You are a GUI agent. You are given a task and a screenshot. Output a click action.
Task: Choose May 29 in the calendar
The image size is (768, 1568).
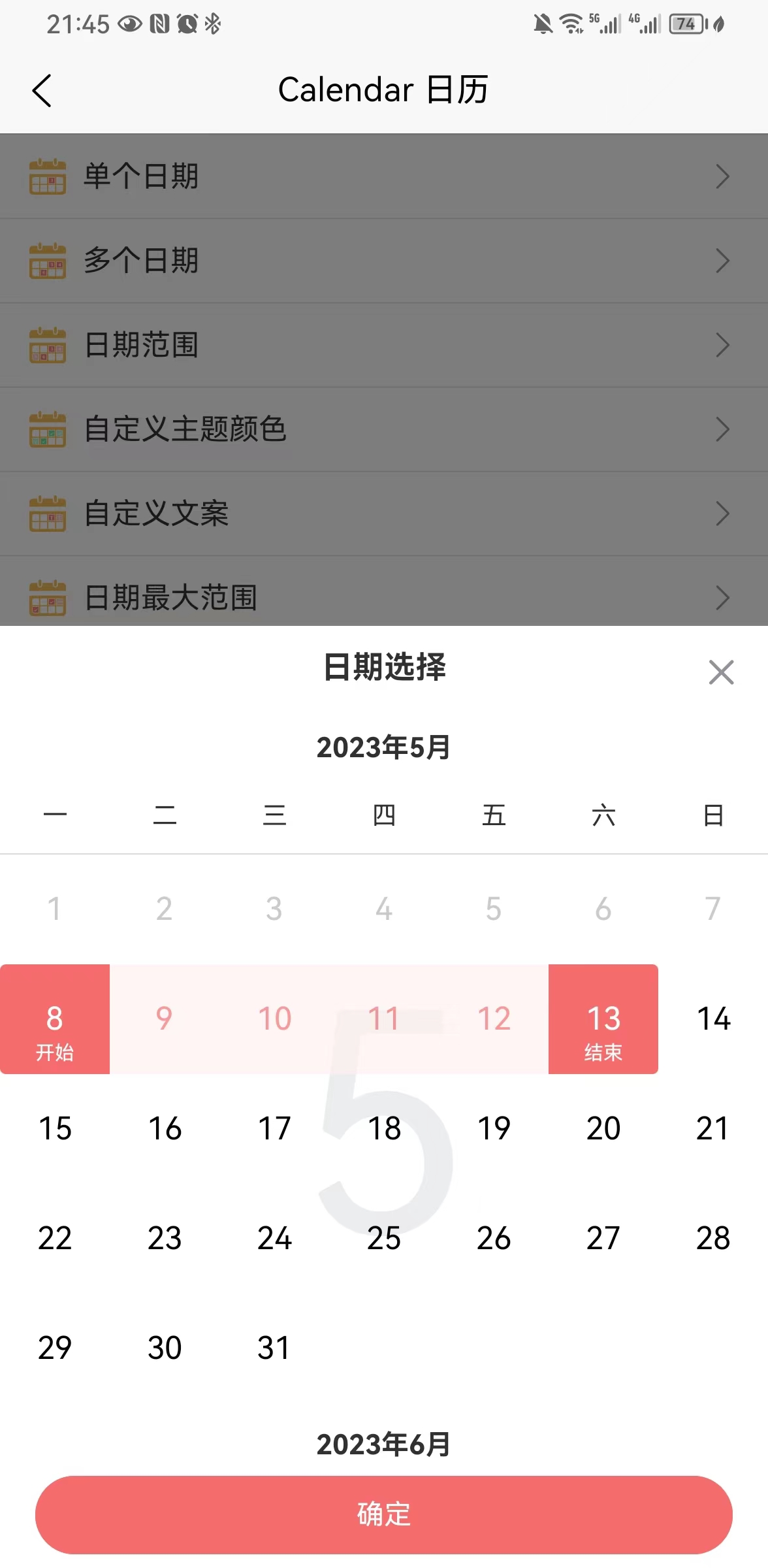click(x=55, y=1348)
